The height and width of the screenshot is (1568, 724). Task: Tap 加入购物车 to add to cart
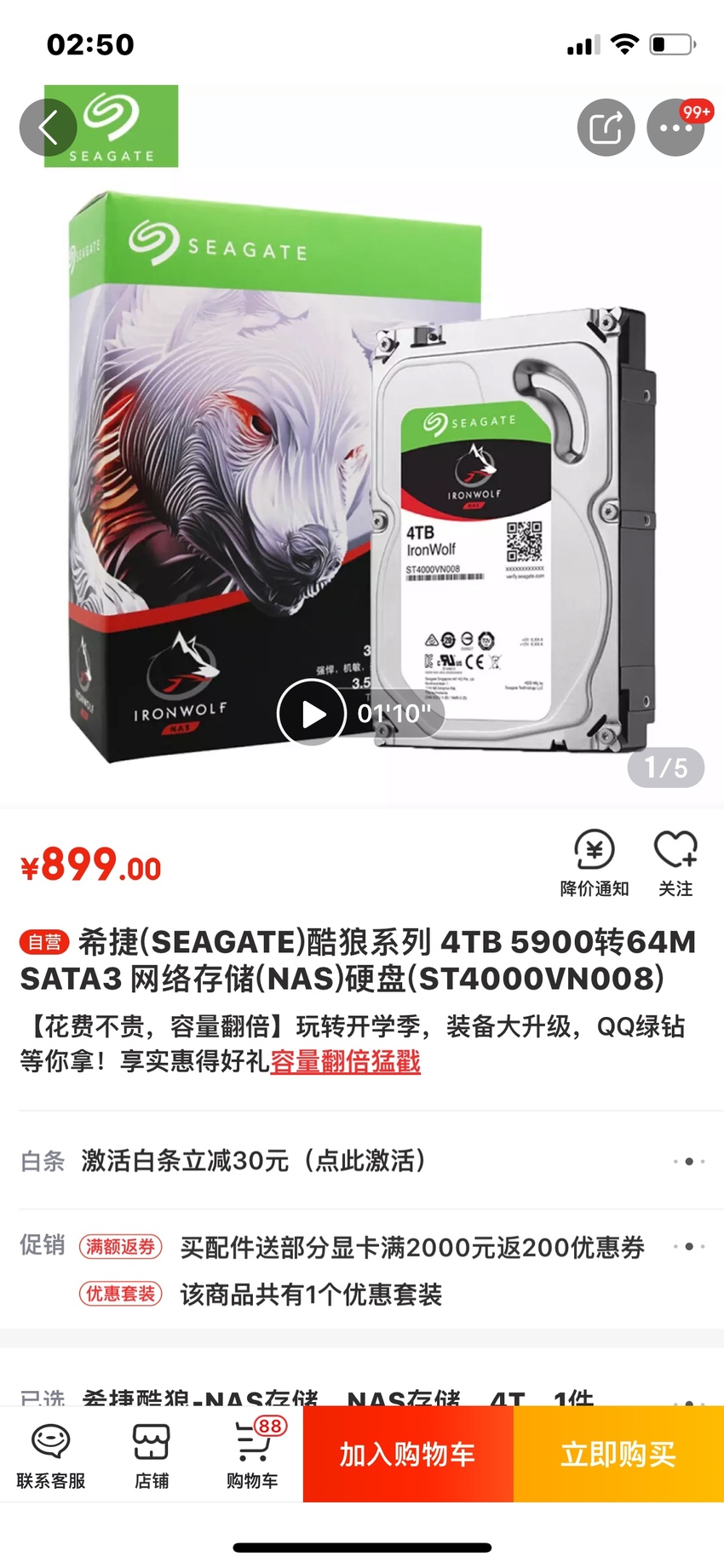point(408,1454)
